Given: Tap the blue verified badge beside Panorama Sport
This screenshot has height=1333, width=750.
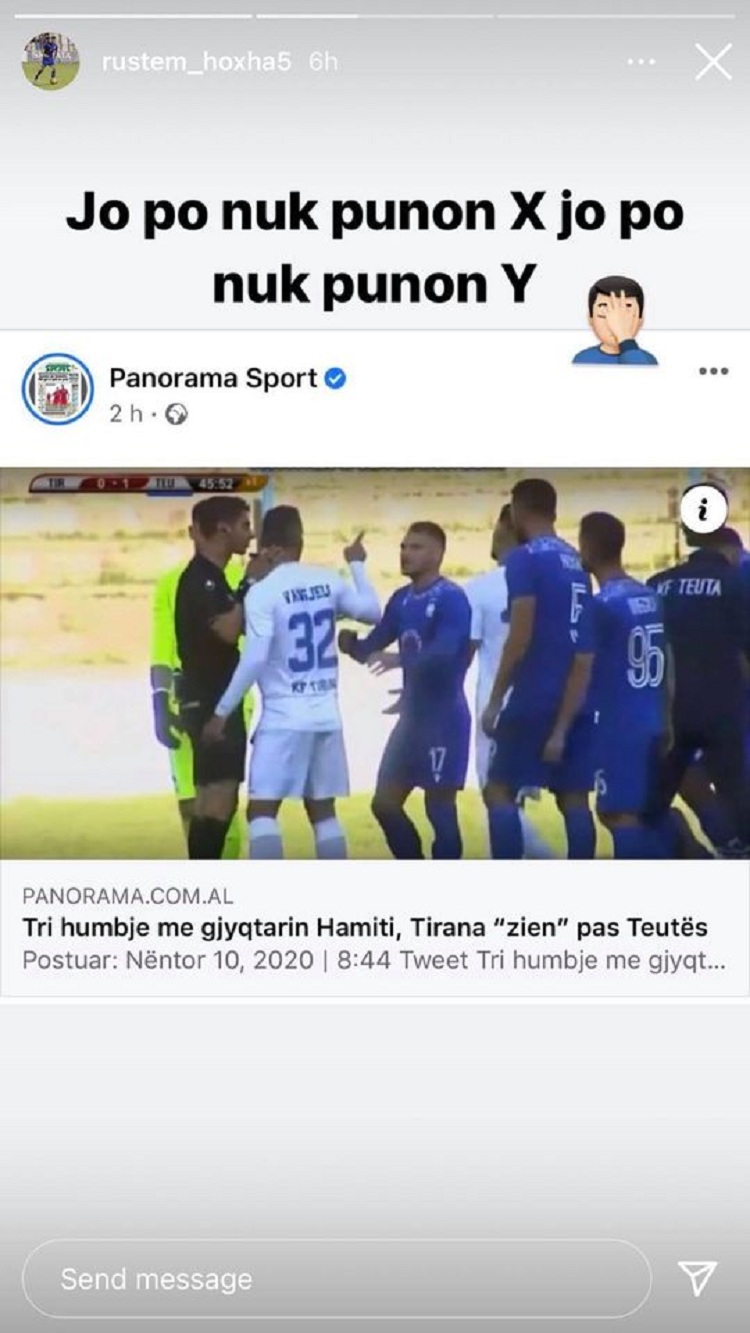Looking at the screenshot, I should [338, 379].
